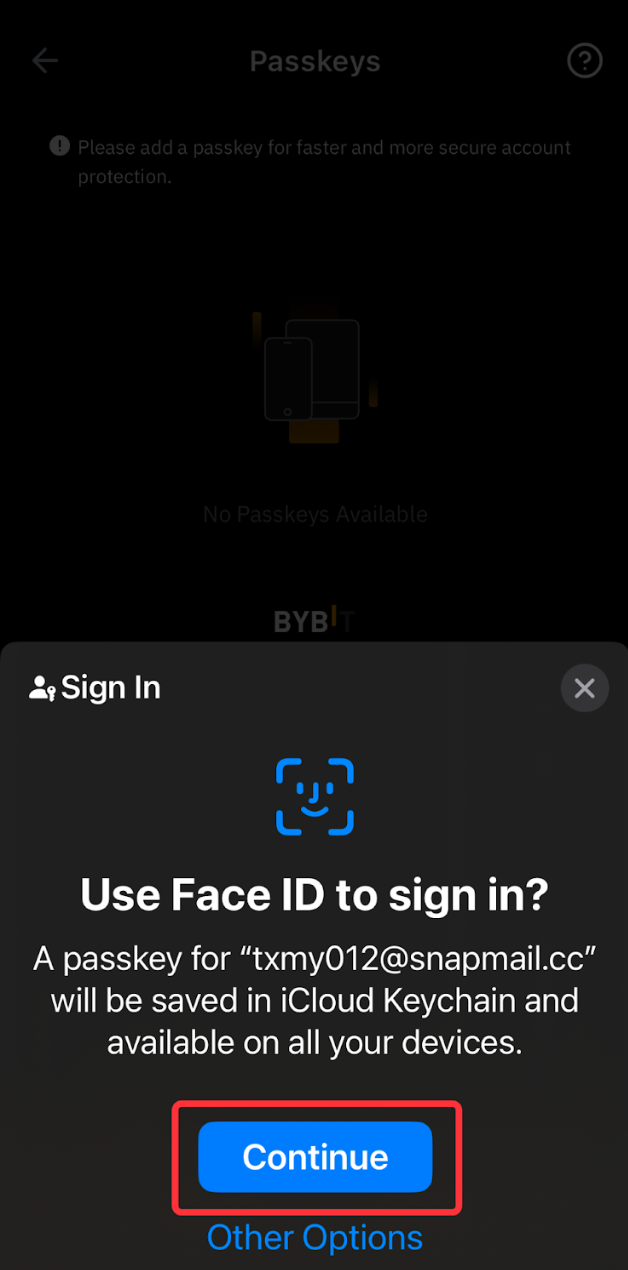Go back from the Passkeys page
Screen dimensions: 628x1270
tap(45, 61)
